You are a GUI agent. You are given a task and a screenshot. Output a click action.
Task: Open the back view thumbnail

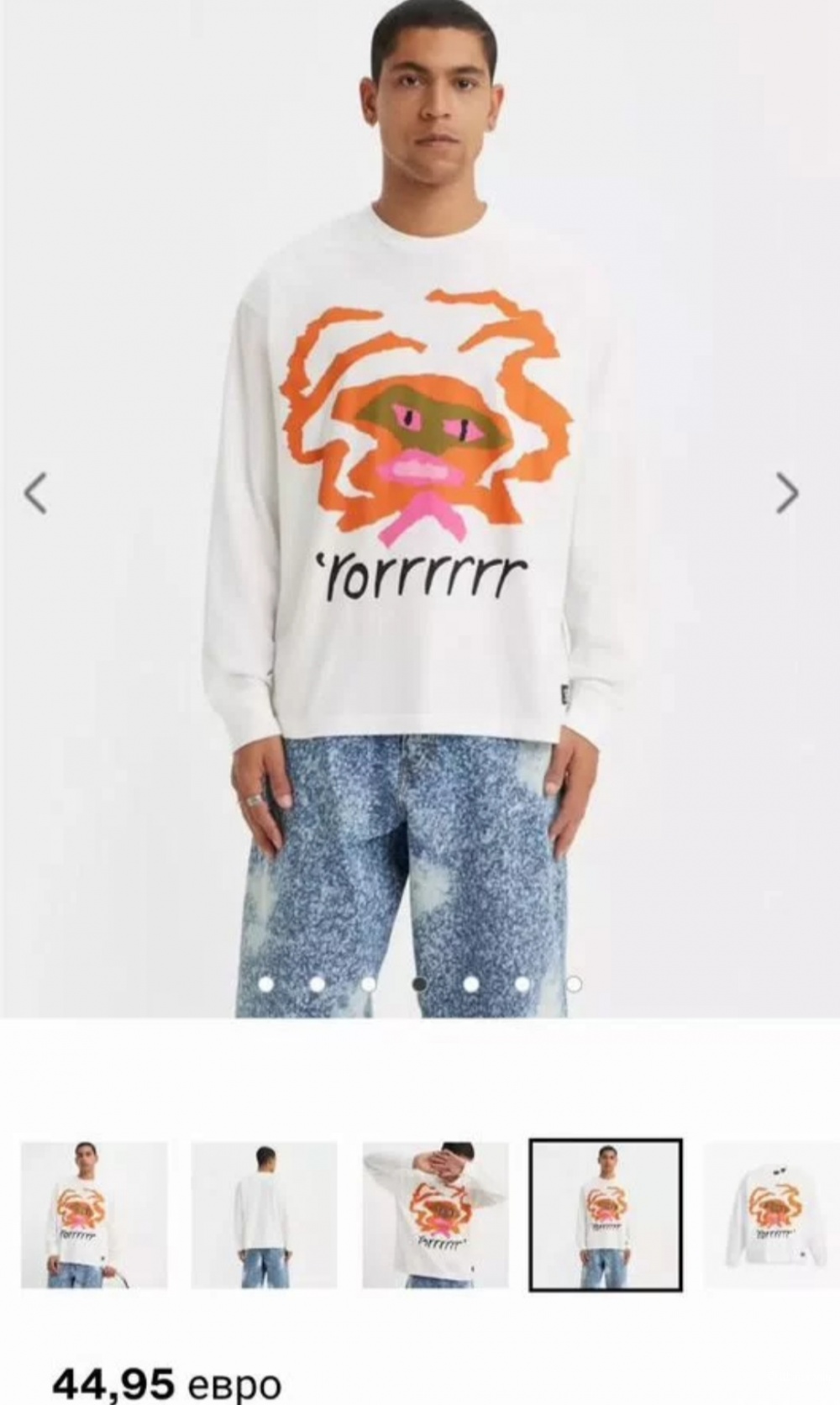[x=264, y=1215]
